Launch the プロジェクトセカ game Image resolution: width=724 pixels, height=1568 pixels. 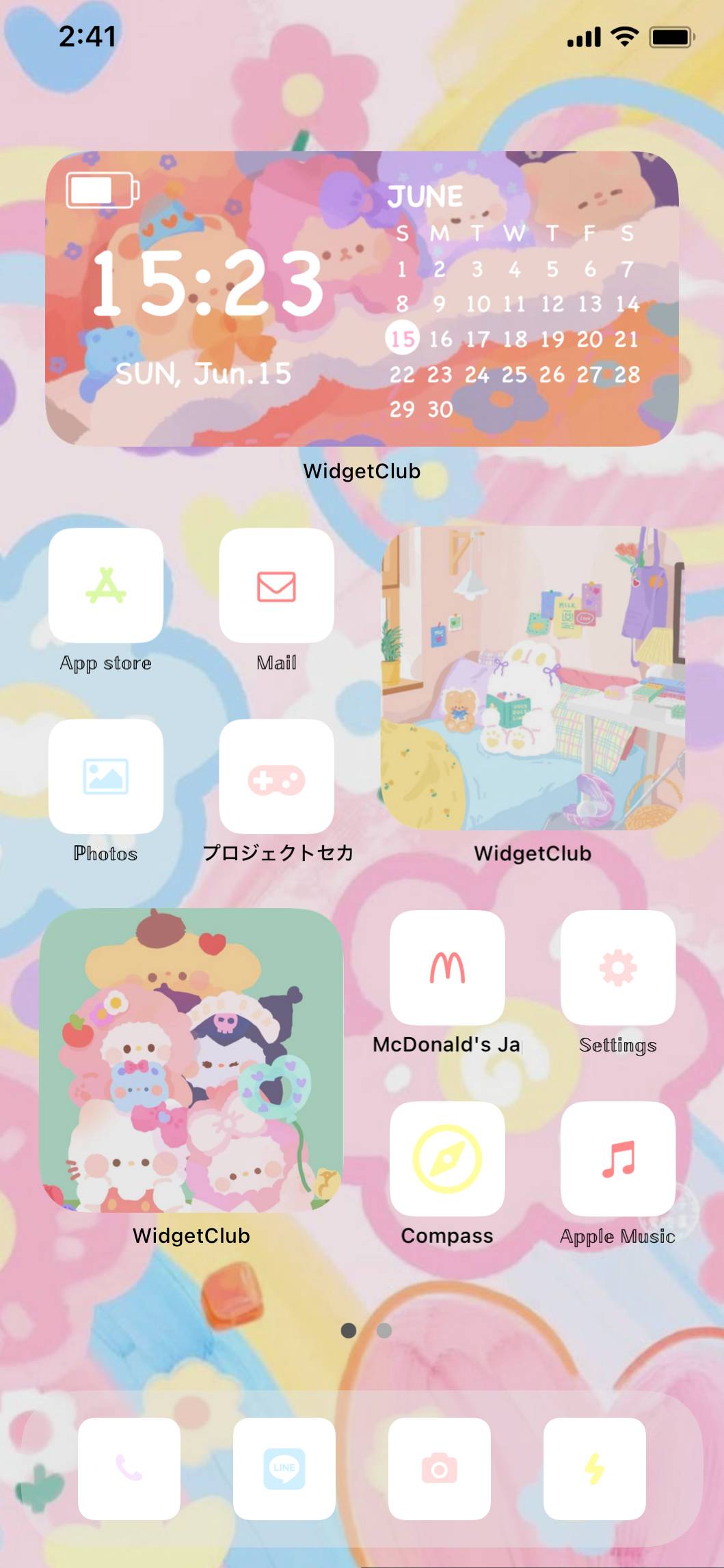(276, 776)
